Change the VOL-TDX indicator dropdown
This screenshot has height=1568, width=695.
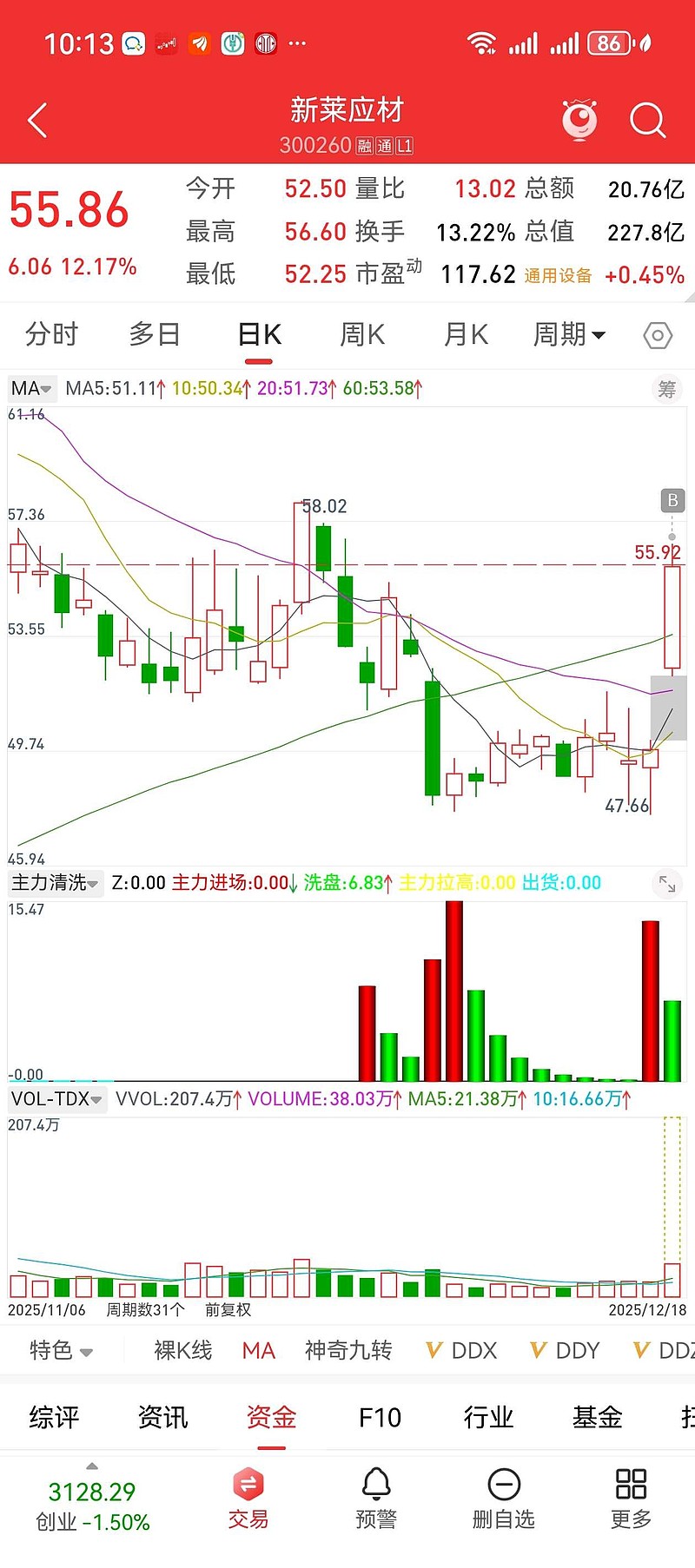click(x=56, y=1099)
